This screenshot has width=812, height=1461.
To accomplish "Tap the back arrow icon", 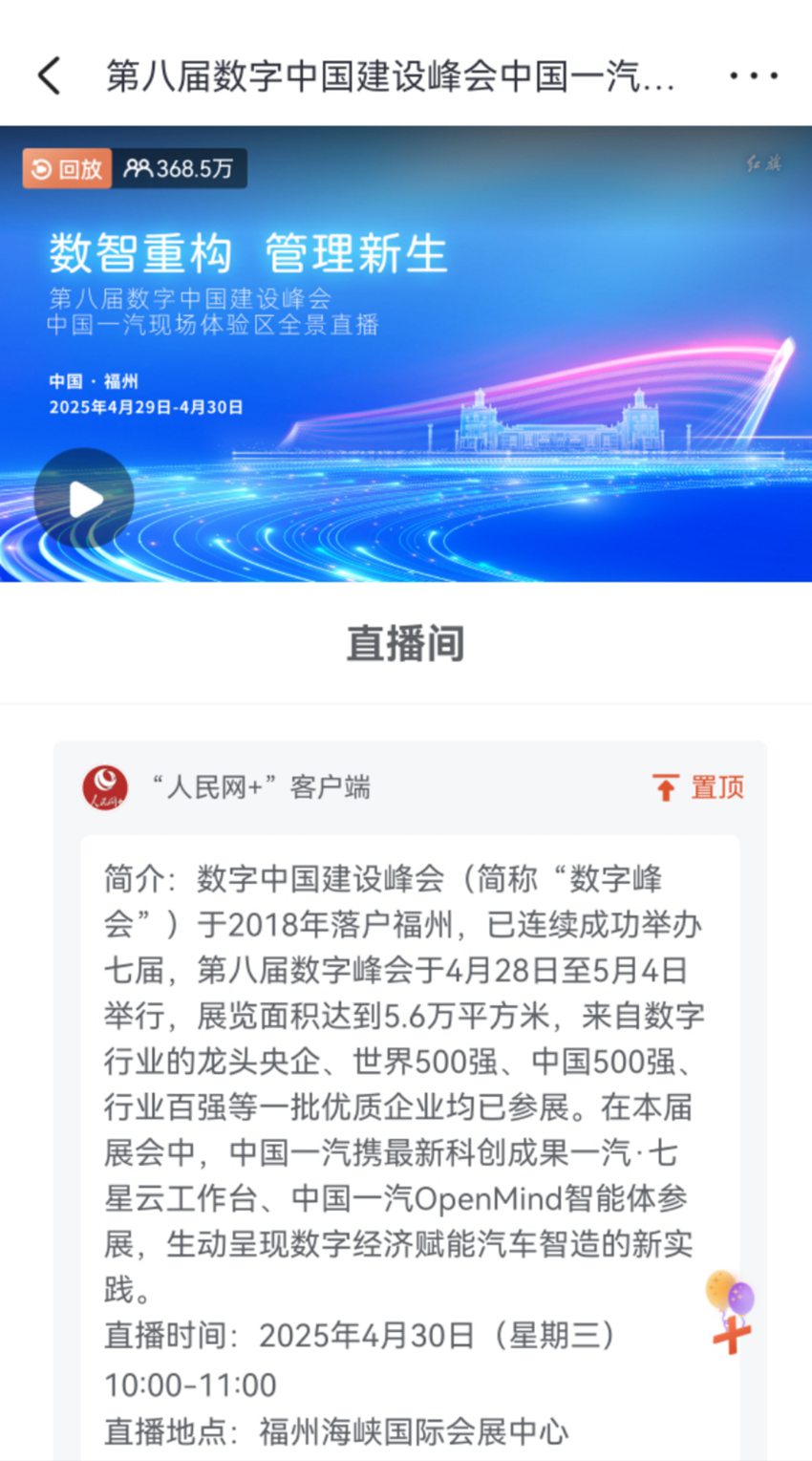I will (x=49, y=74).
